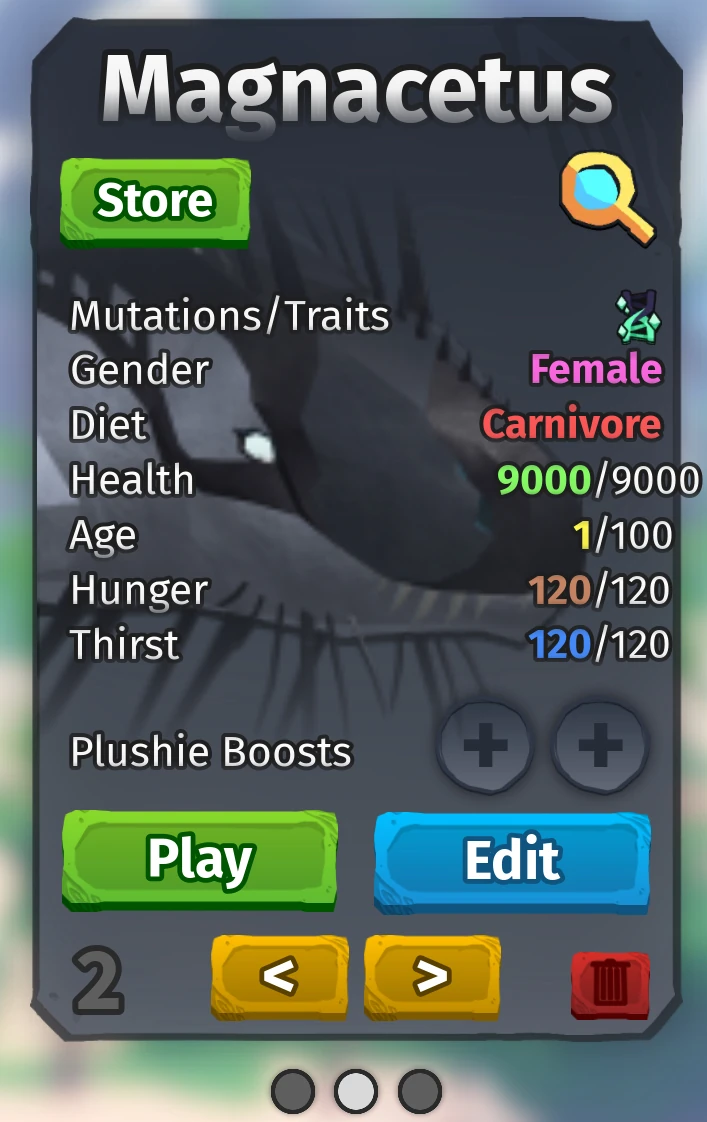Go to the next creature slot
The height and width of the screenshot is (1122, 707).
click(432, 976)
